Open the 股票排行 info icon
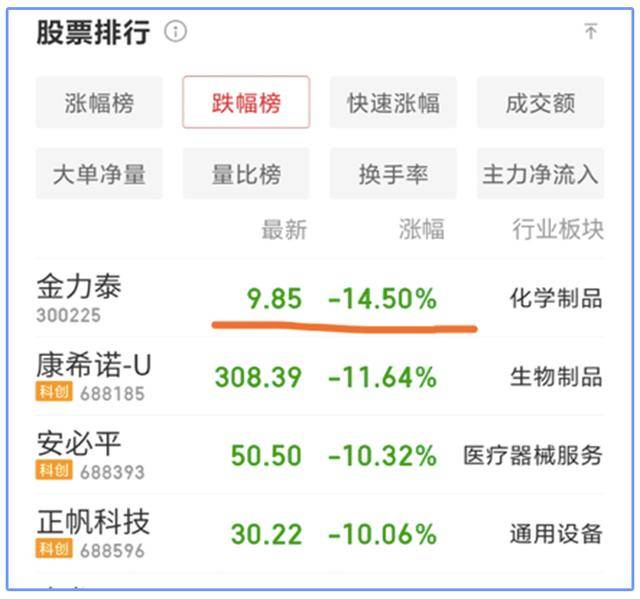This screenshot has width=640, height=599. (176, 32)
